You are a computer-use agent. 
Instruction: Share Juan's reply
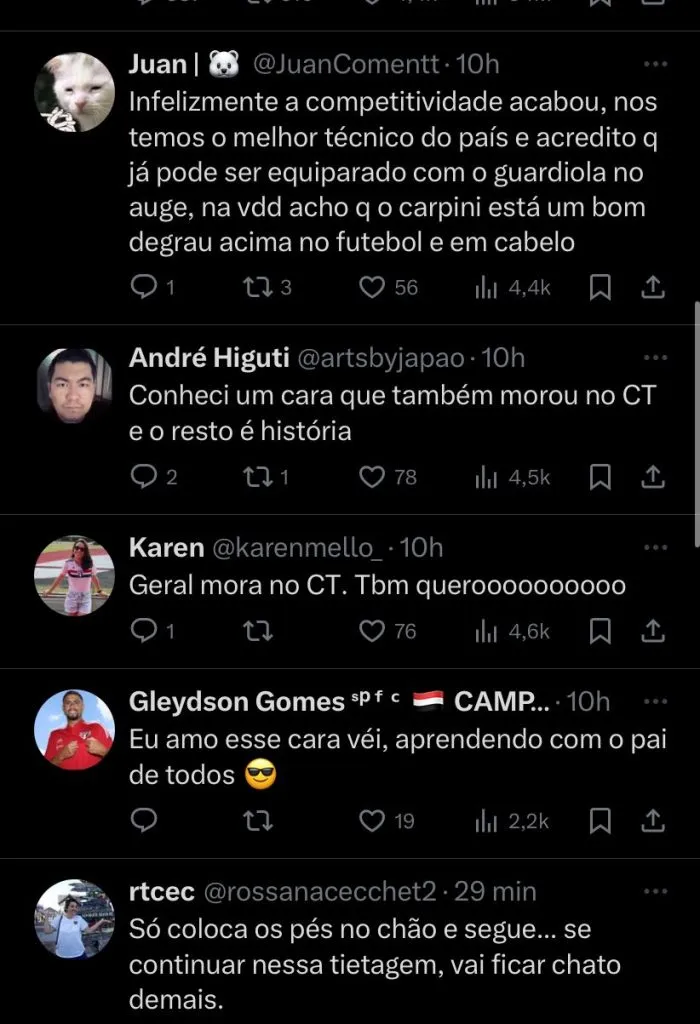(652, 288)
